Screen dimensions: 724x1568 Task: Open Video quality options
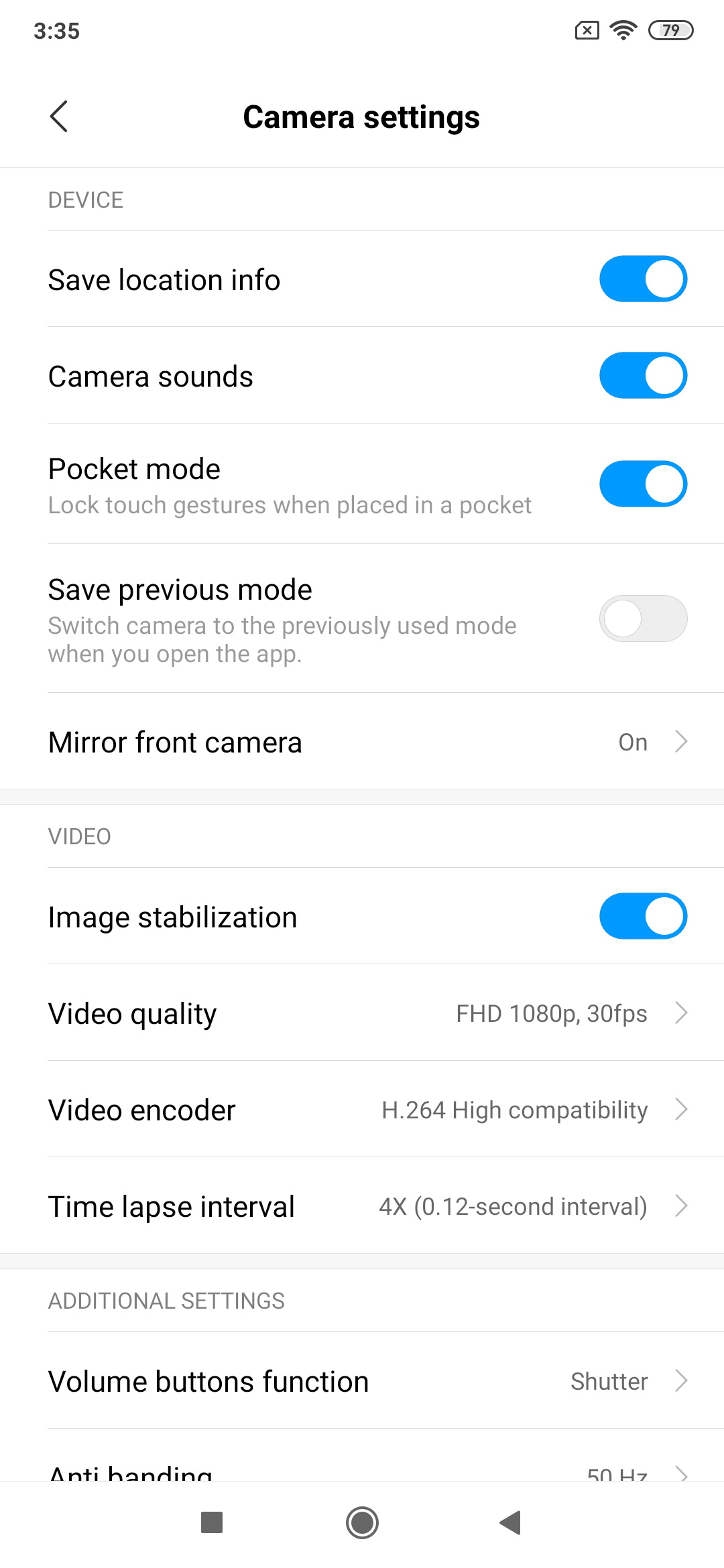pos(362,1012)
